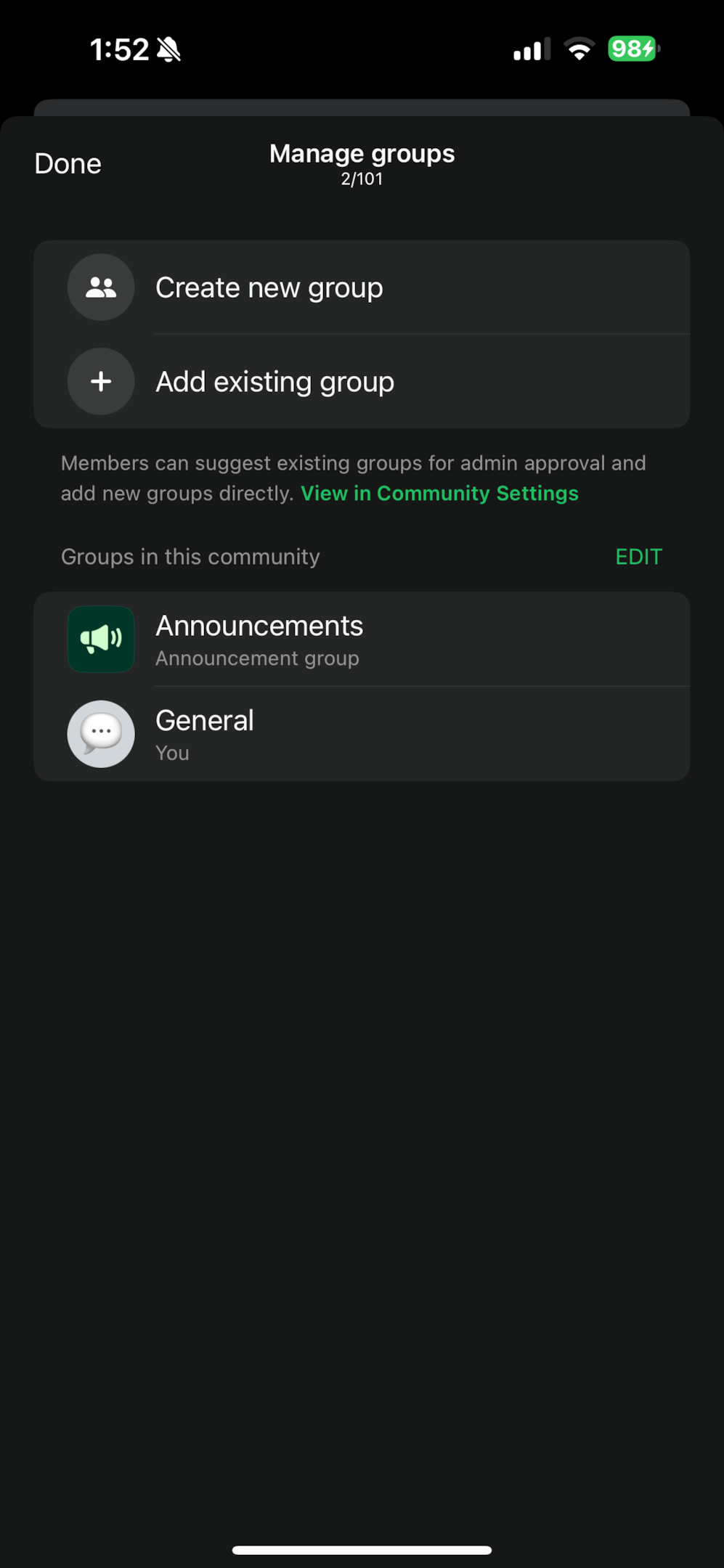Image resolution: width=724 pixels, height=1568 pixels.
Task: Select the Announcements megaphone icon
Action: [100, 640]
